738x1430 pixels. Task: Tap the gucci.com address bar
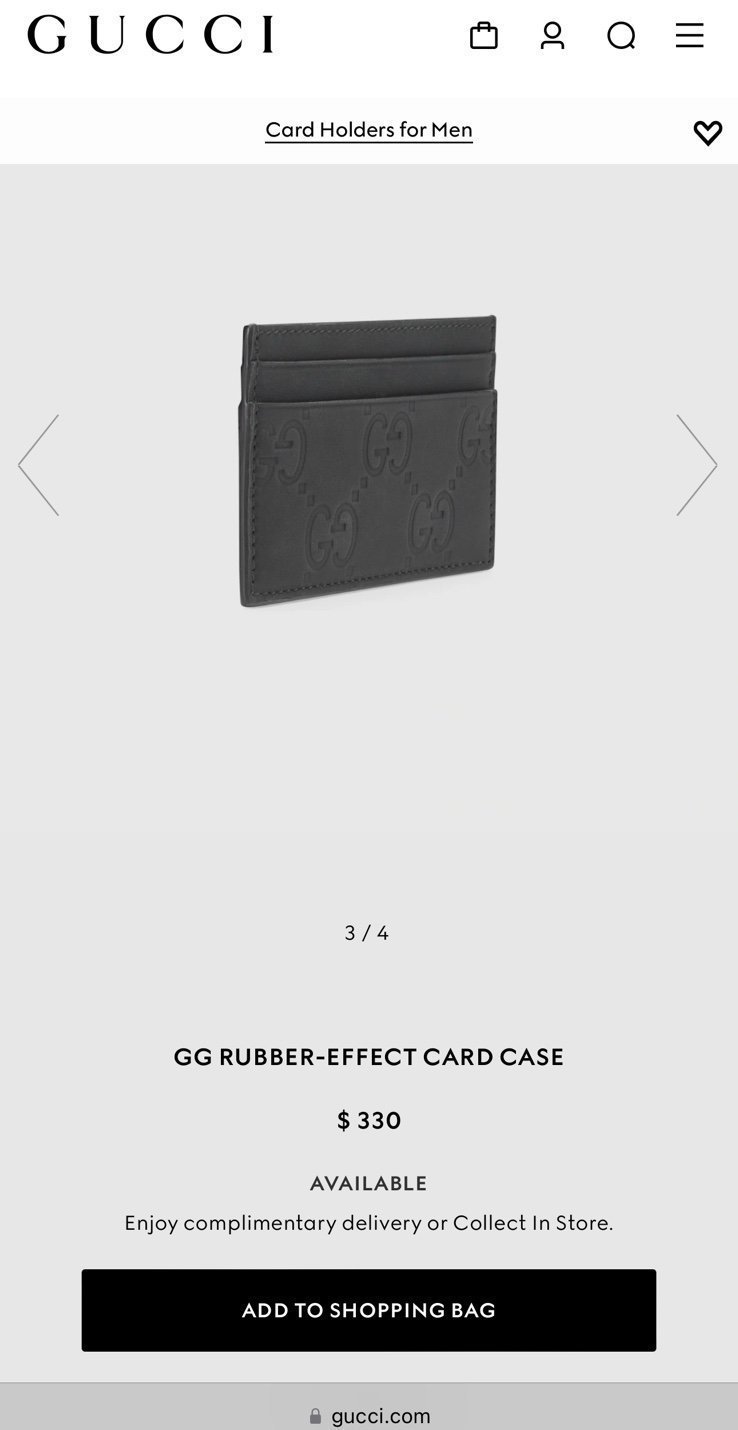[x=369, y=1416]
